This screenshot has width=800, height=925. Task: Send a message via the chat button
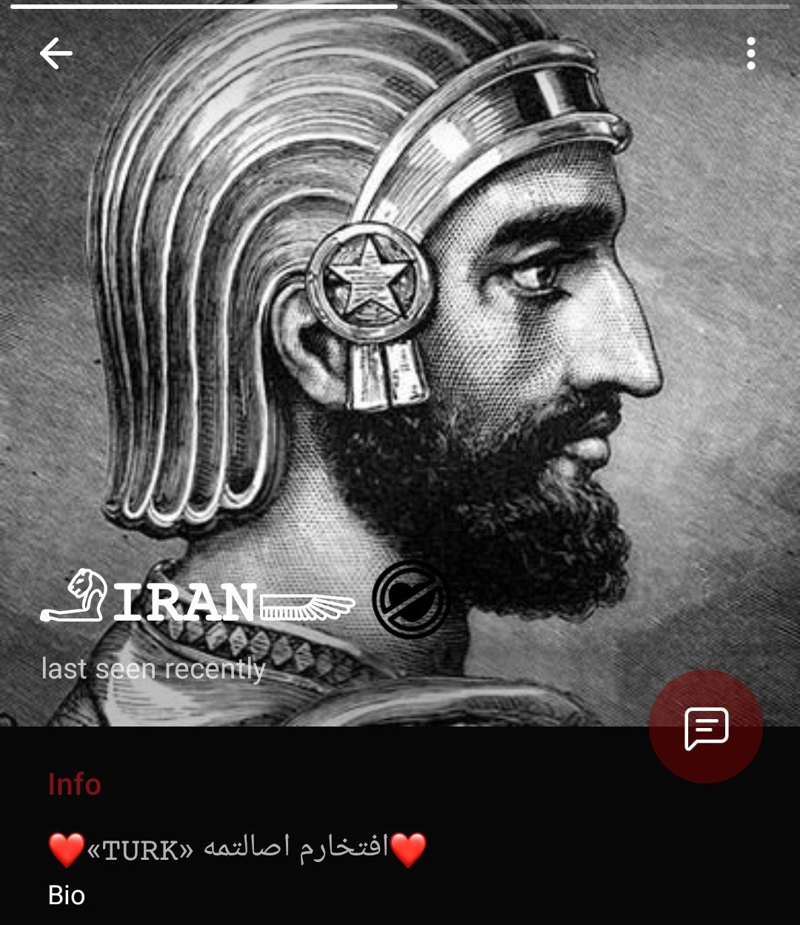click(x=706, y=727)
